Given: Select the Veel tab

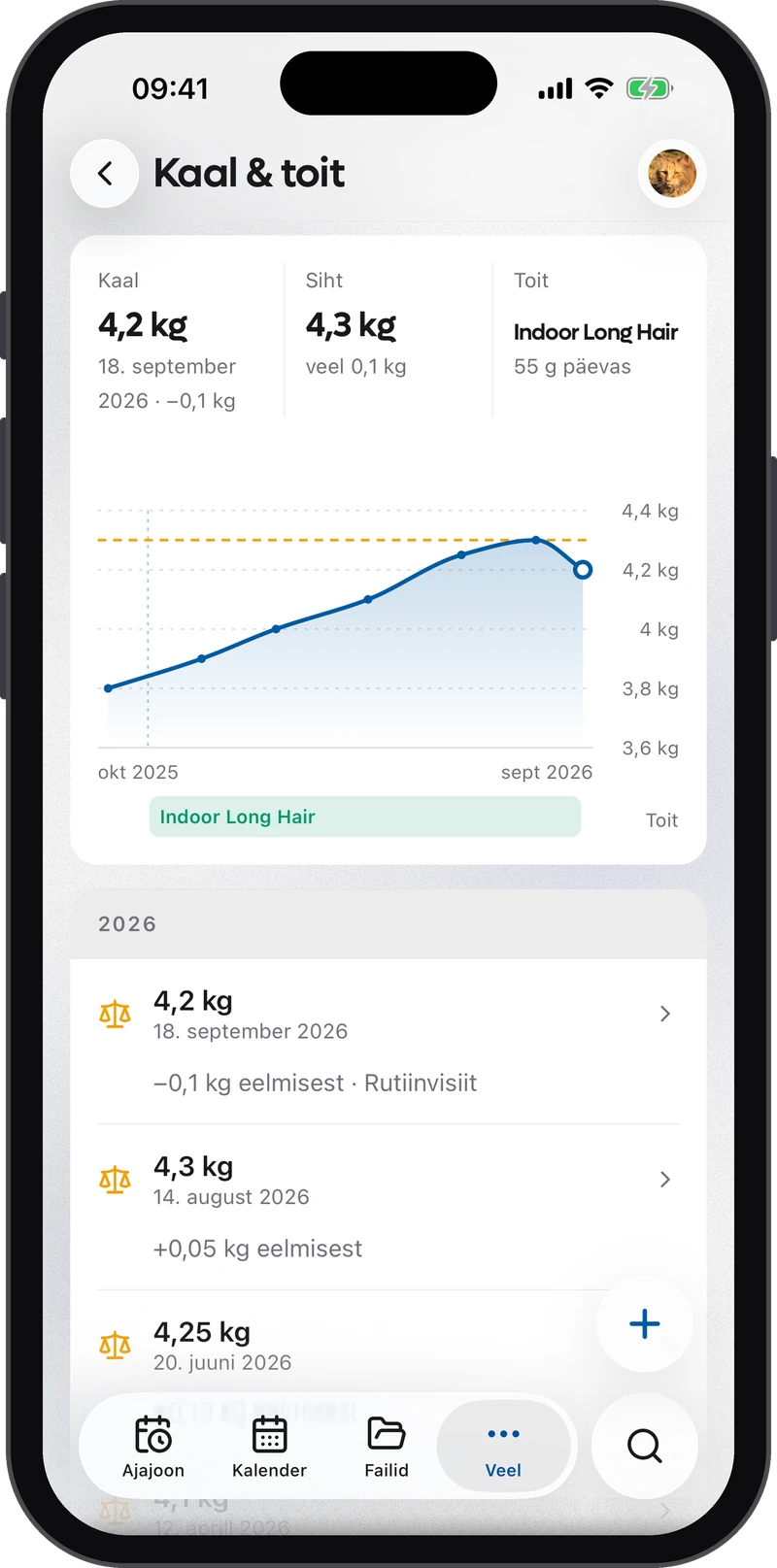Looking at the screenshot, I should (x=503, y=1447).
